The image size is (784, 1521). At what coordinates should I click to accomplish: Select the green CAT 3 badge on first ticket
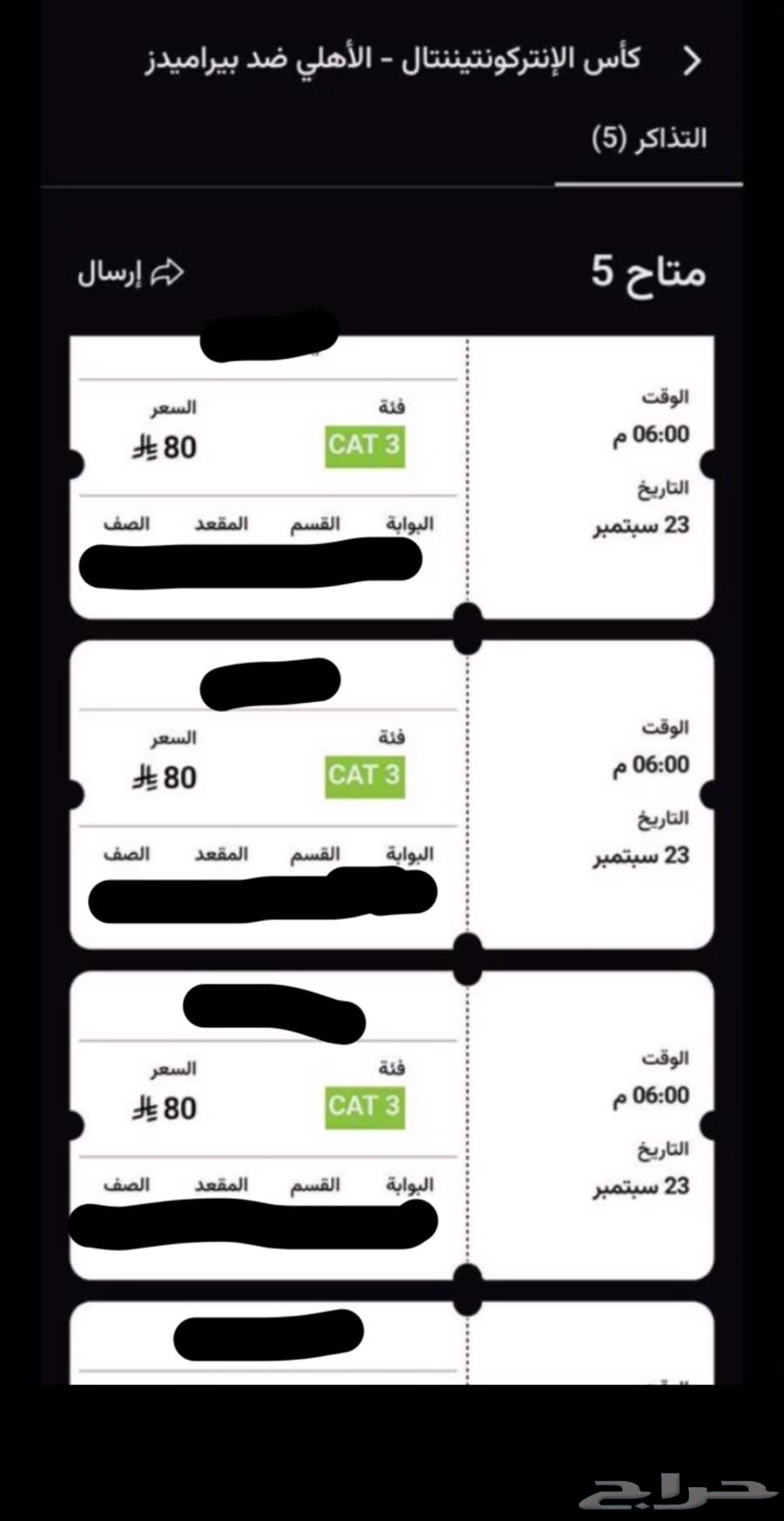point(363,444)
